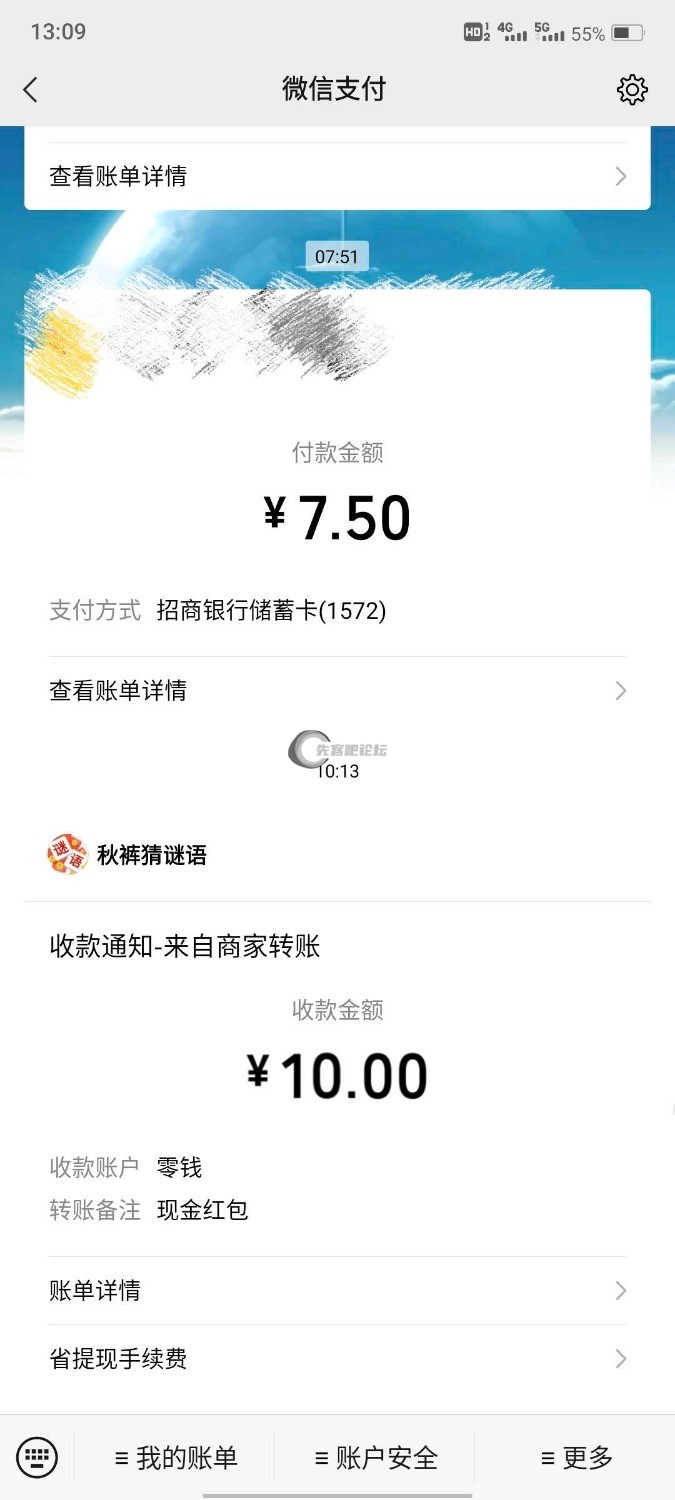Open the 账户安全 menu
The image size is (675, 1500).
(x=376, y=1458)
